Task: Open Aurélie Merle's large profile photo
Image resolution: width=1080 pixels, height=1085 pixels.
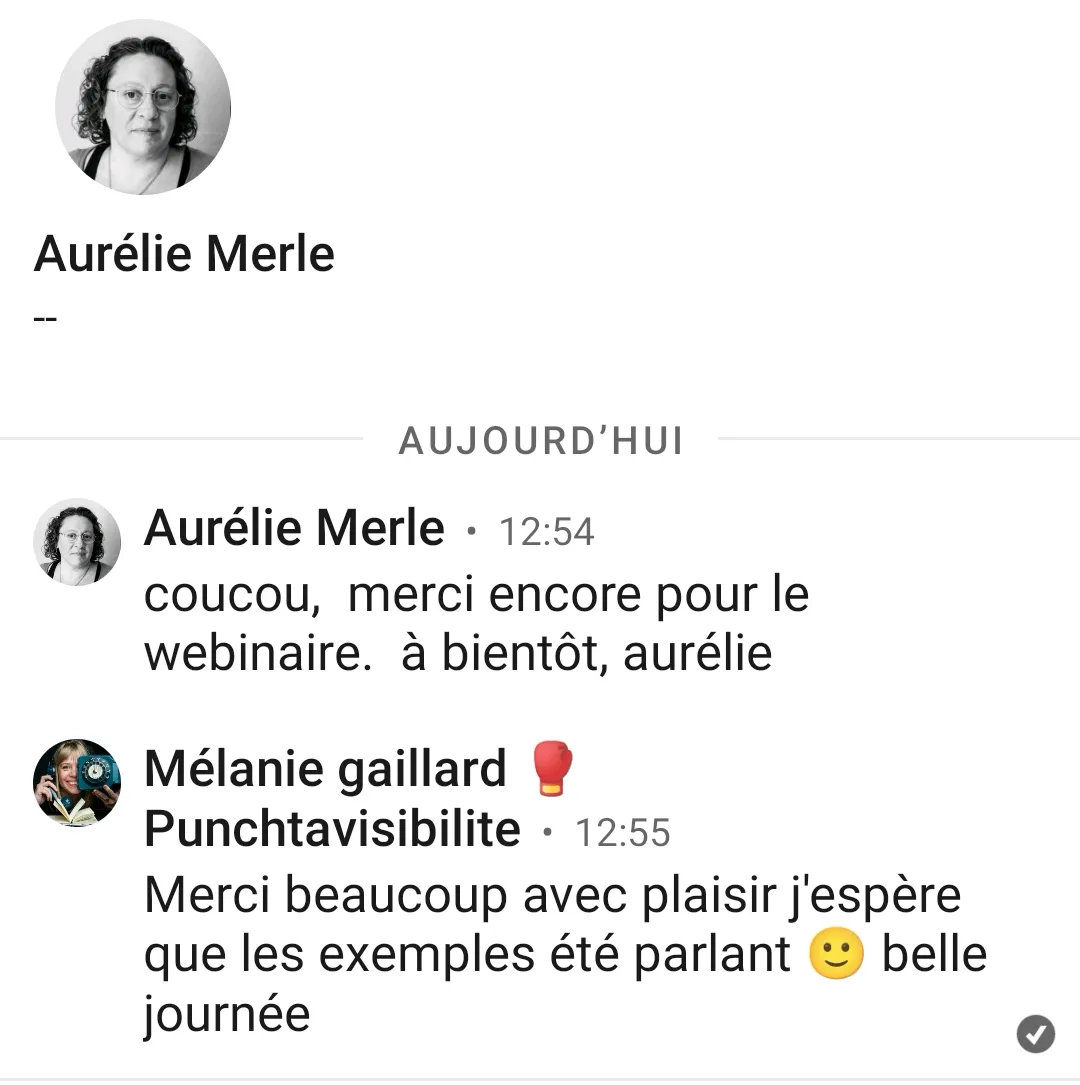Action: pyautogui.click(x=142, y=107)
